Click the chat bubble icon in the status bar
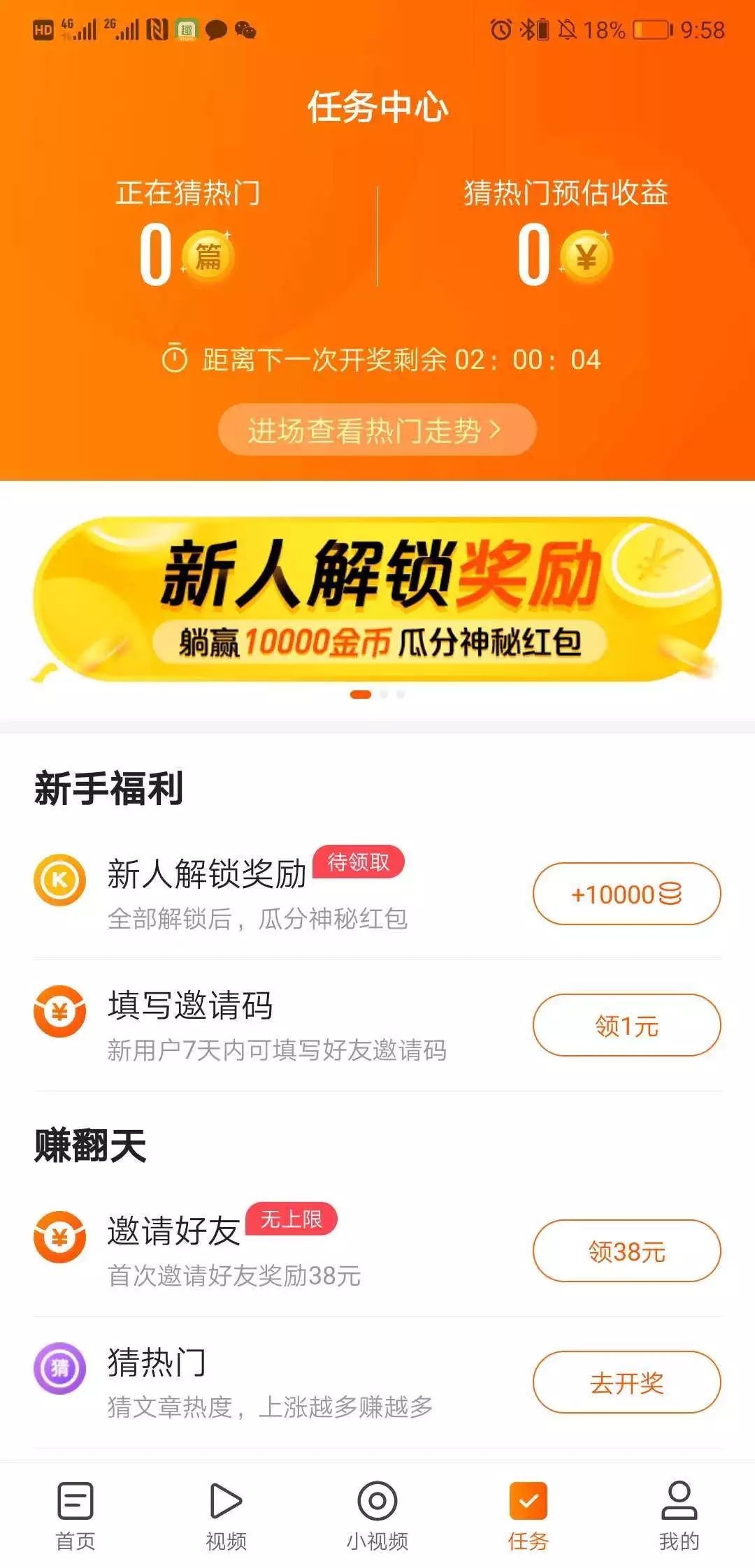 pos(217,28)
